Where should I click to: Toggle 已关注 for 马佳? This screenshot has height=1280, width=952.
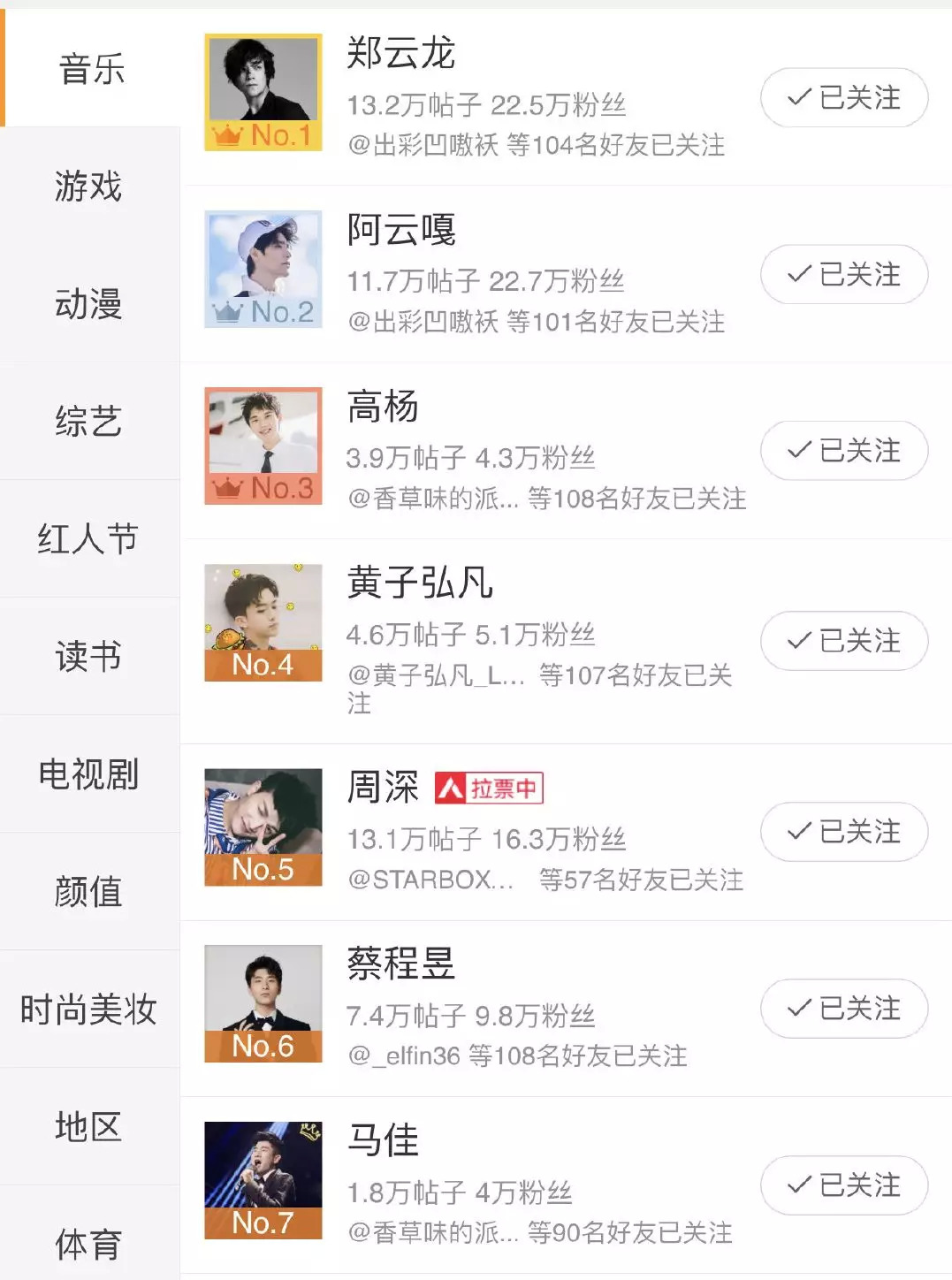(843, 1185)
